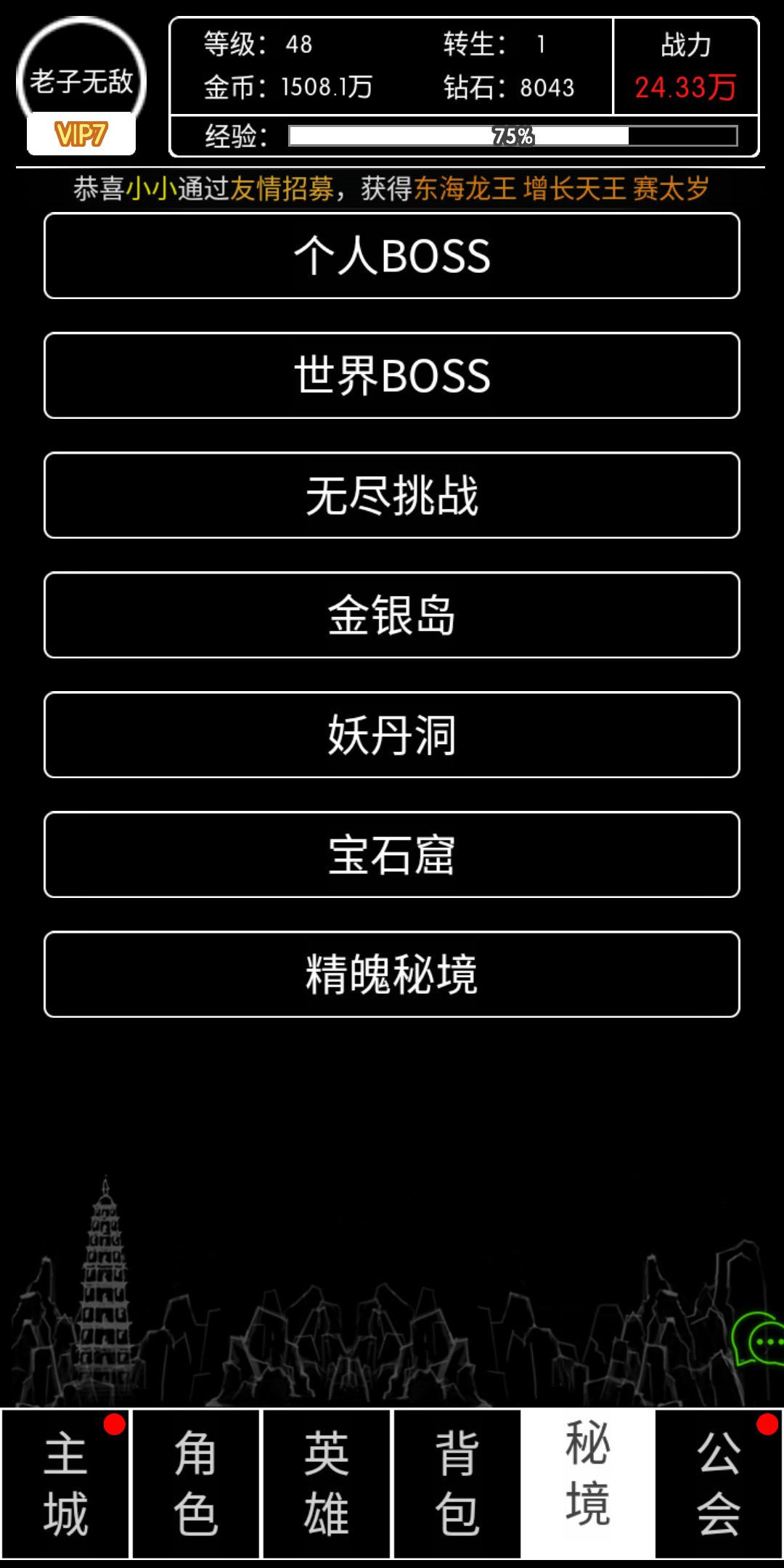This screenshot has width=784, height=1568.
Task: Click the 恭喜小小 announcement ticker
Action: pos(392,187)
